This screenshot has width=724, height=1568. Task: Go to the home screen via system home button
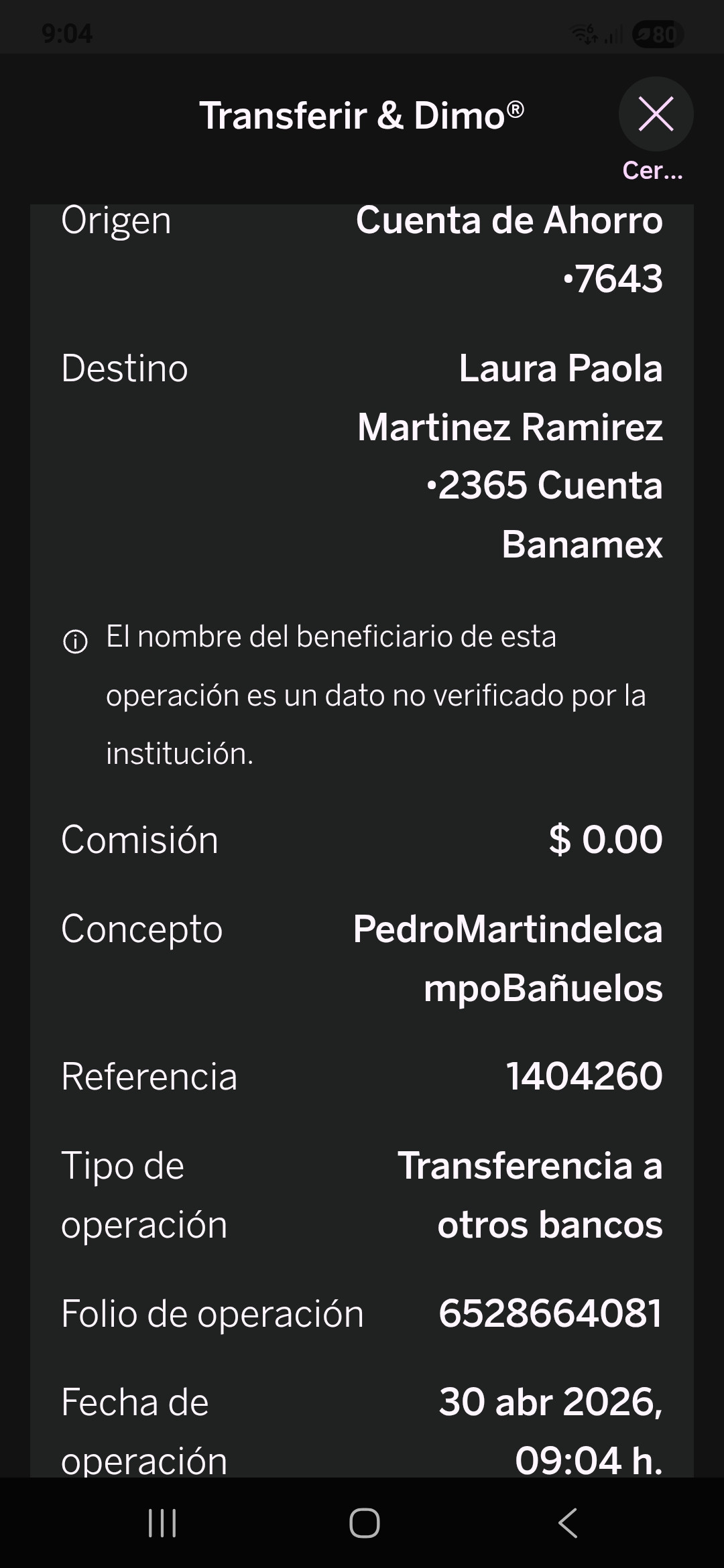pyautogui.click(x=365, y=1522)
